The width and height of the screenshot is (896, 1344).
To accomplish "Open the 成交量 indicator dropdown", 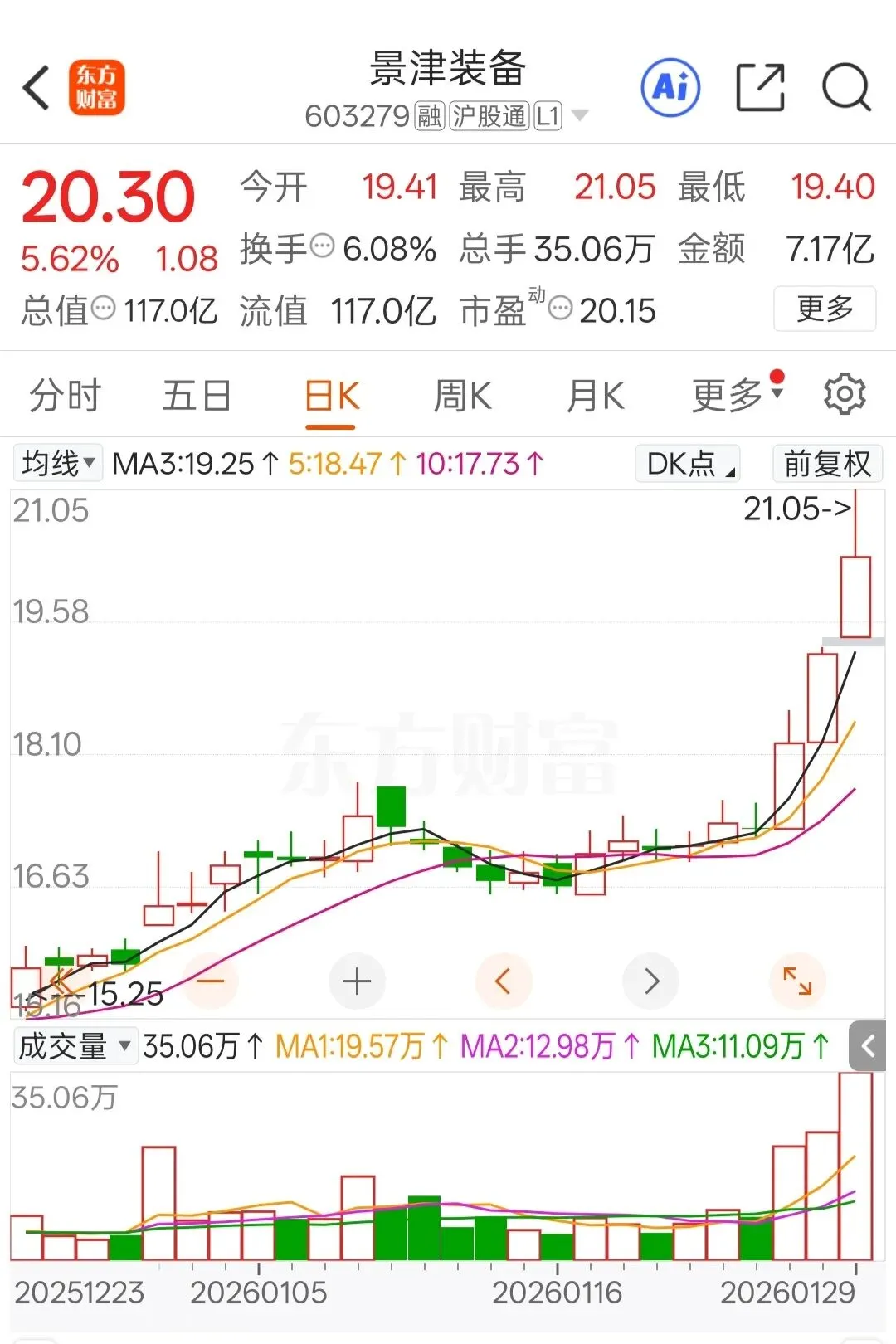I will [x=75, y=1045].
